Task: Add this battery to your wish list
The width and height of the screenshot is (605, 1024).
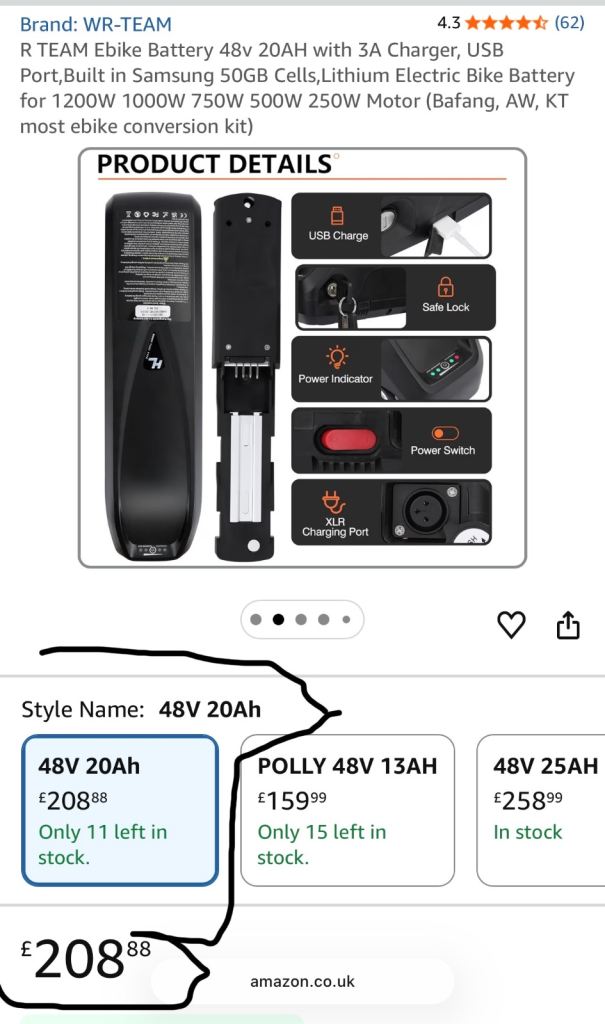Action: click(x=511, y=625)
